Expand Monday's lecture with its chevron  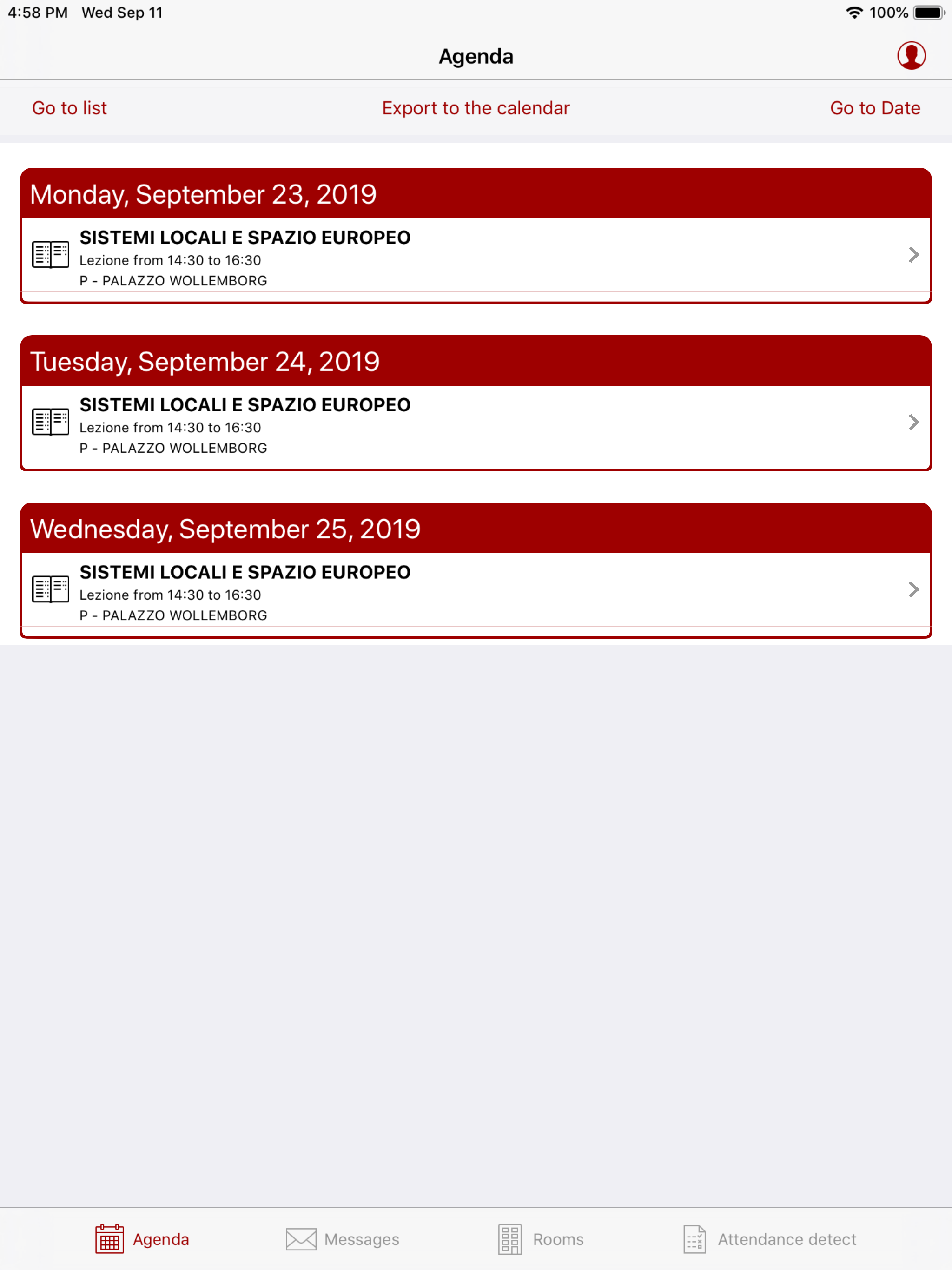coord(913,255)
